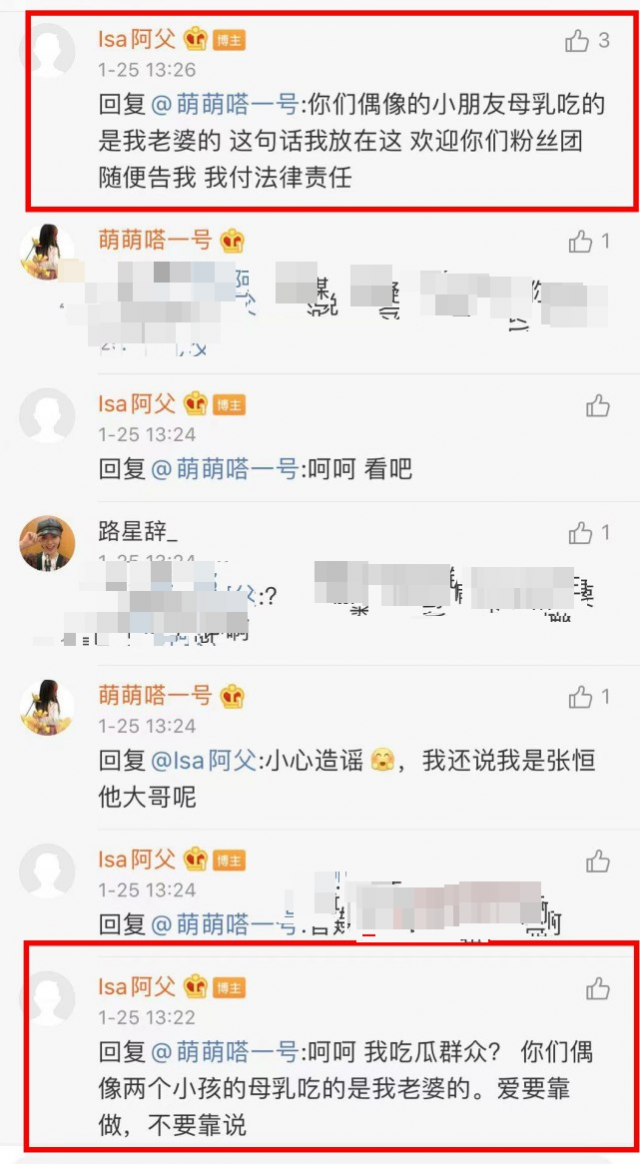Screen dimensions: 640x1164
Task: Like Isa阿父's comment posted at 13:26
Action: pyautogui.click(x=577, y=41)
